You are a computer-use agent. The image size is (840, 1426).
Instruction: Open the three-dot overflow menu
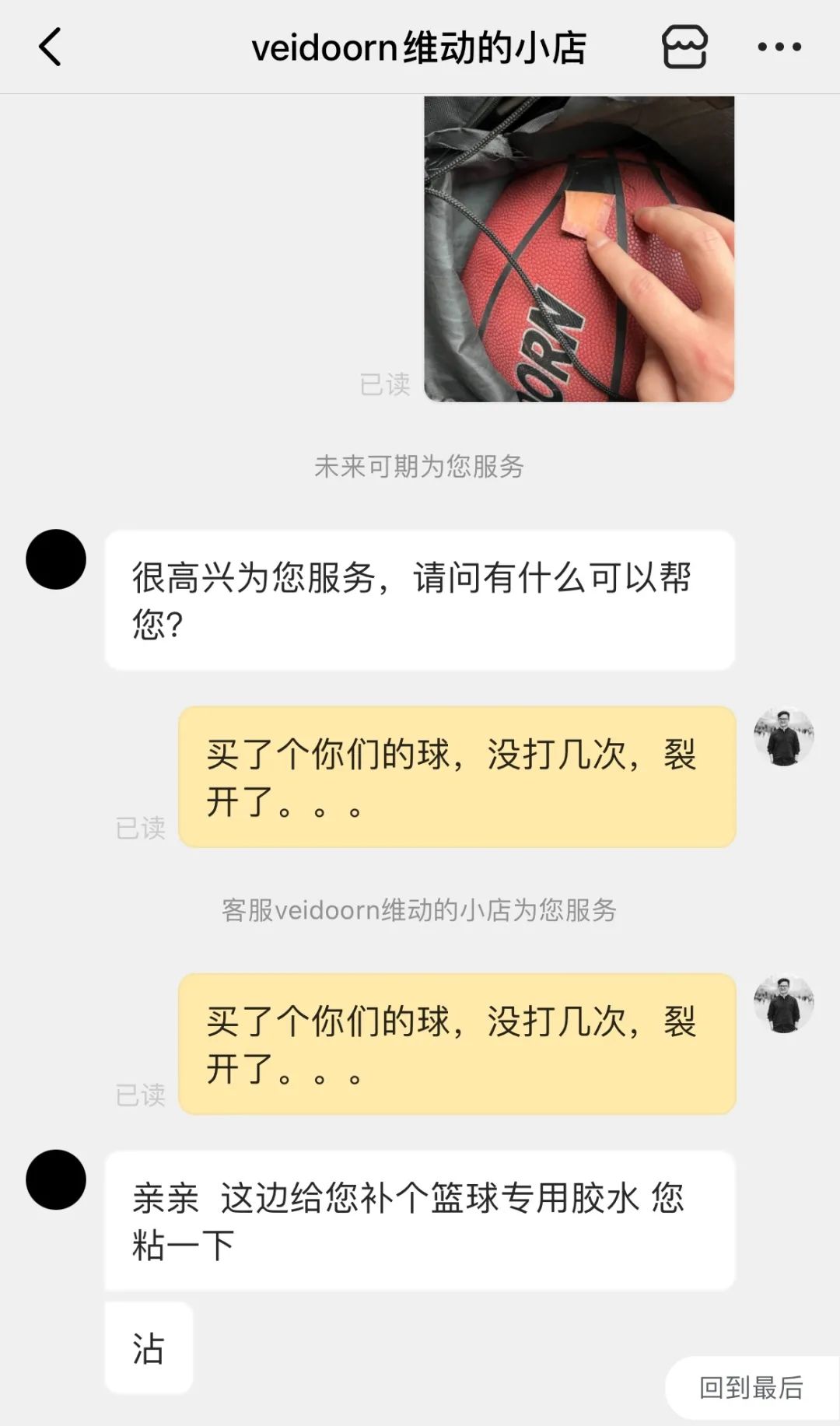(x=779, y=47)
